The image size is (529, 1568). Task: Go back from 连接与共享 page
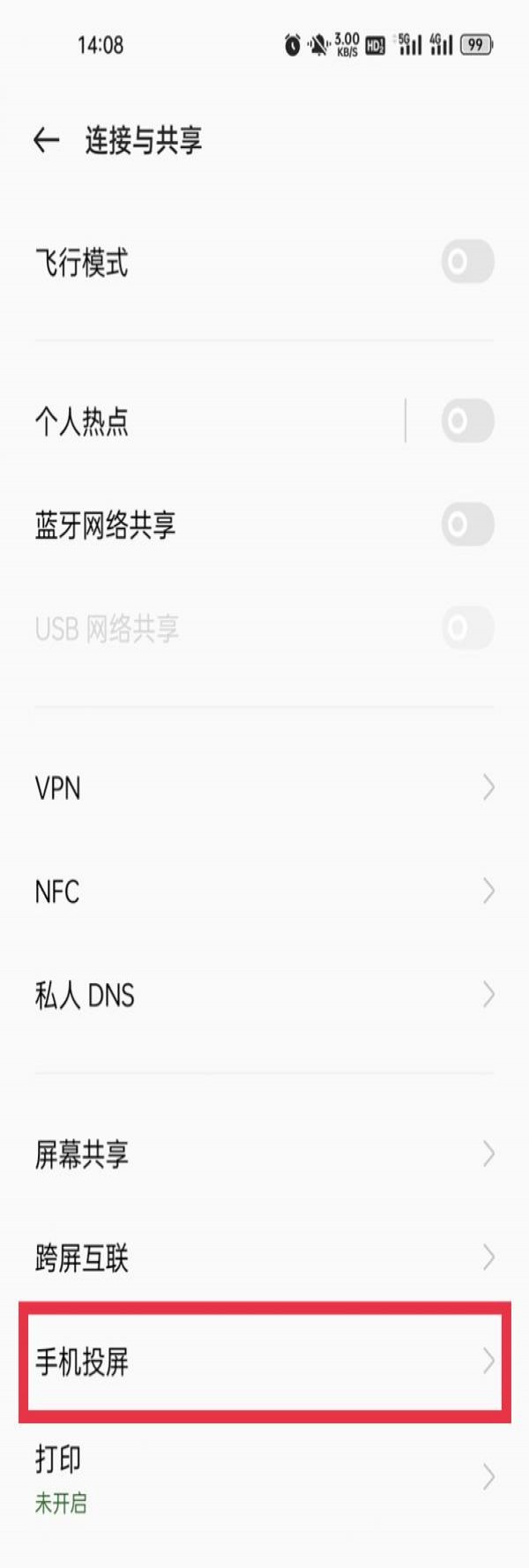(46, 140)
